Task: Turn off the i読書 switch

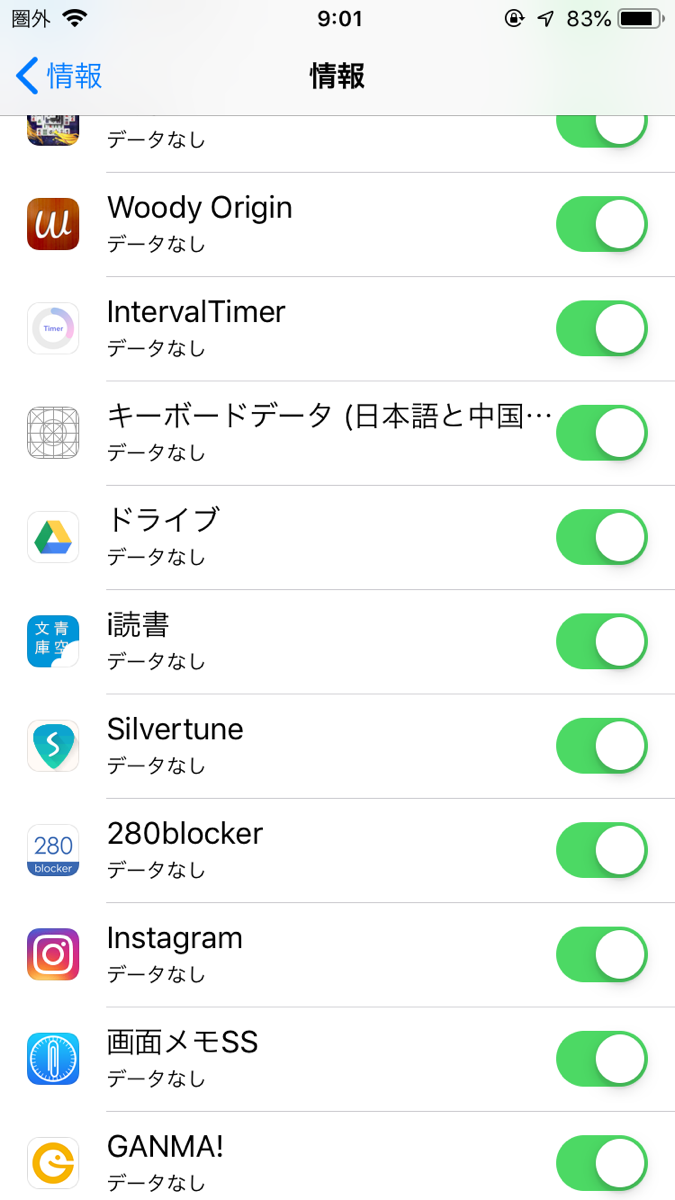Action: click(602, 641)
